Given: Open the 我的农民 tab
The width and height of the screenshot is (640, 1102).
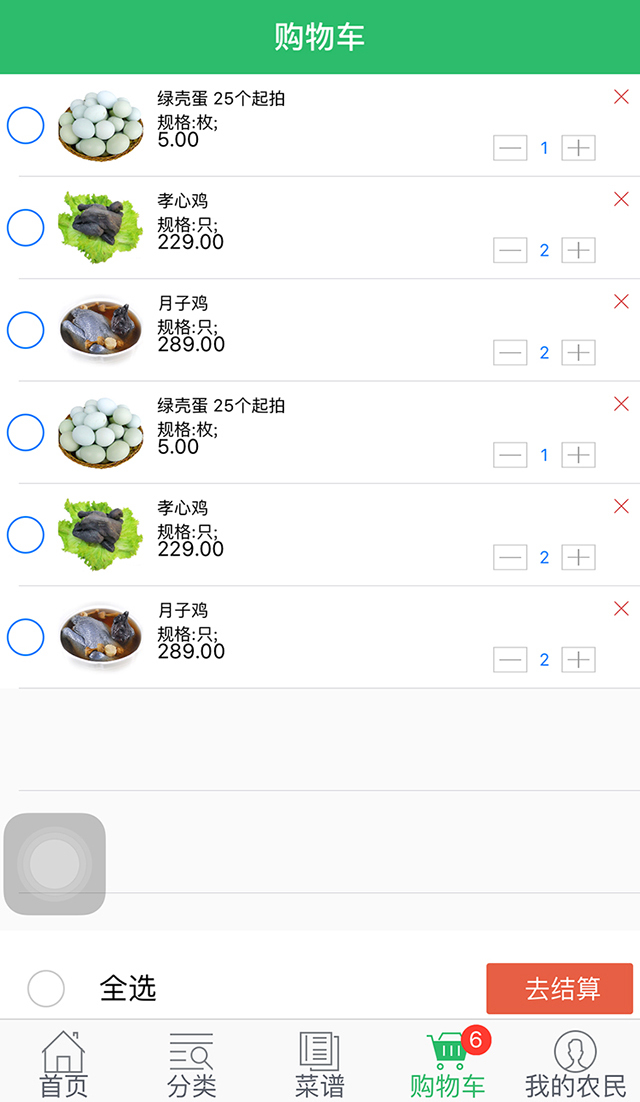Looking at the screenshot, I should (575, 1064).
